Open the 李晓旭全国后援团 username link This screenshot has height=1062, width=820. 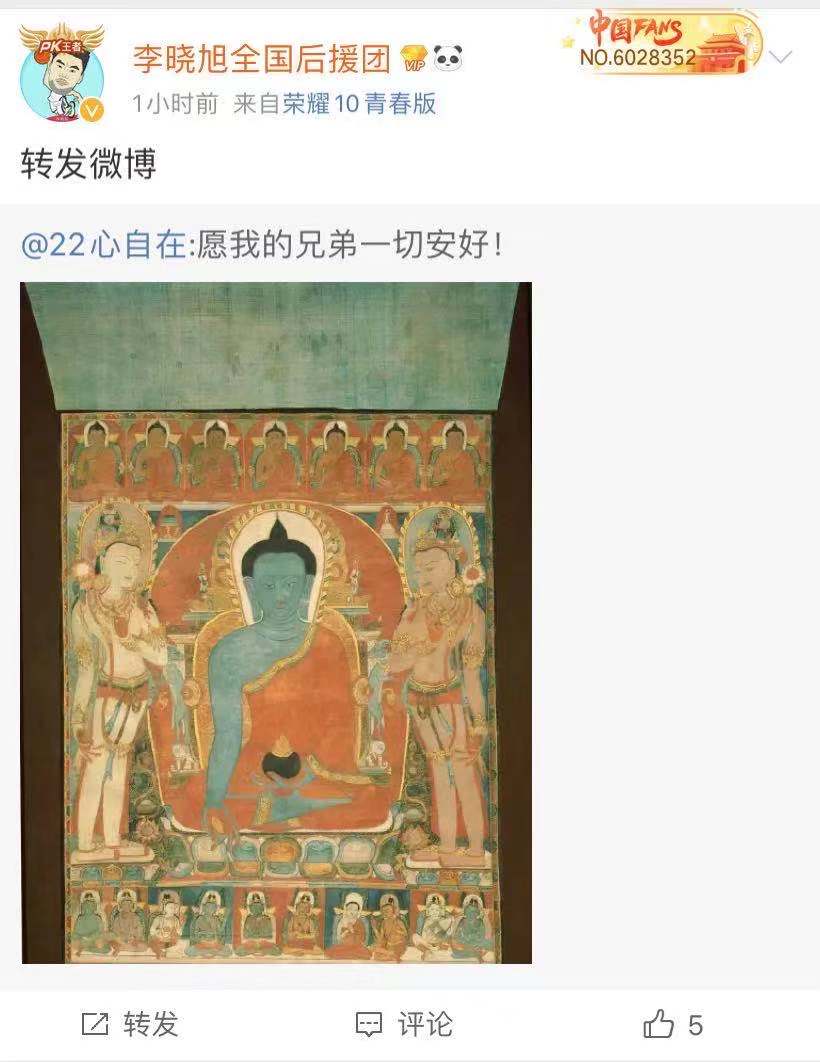click(x=261, y=58)
